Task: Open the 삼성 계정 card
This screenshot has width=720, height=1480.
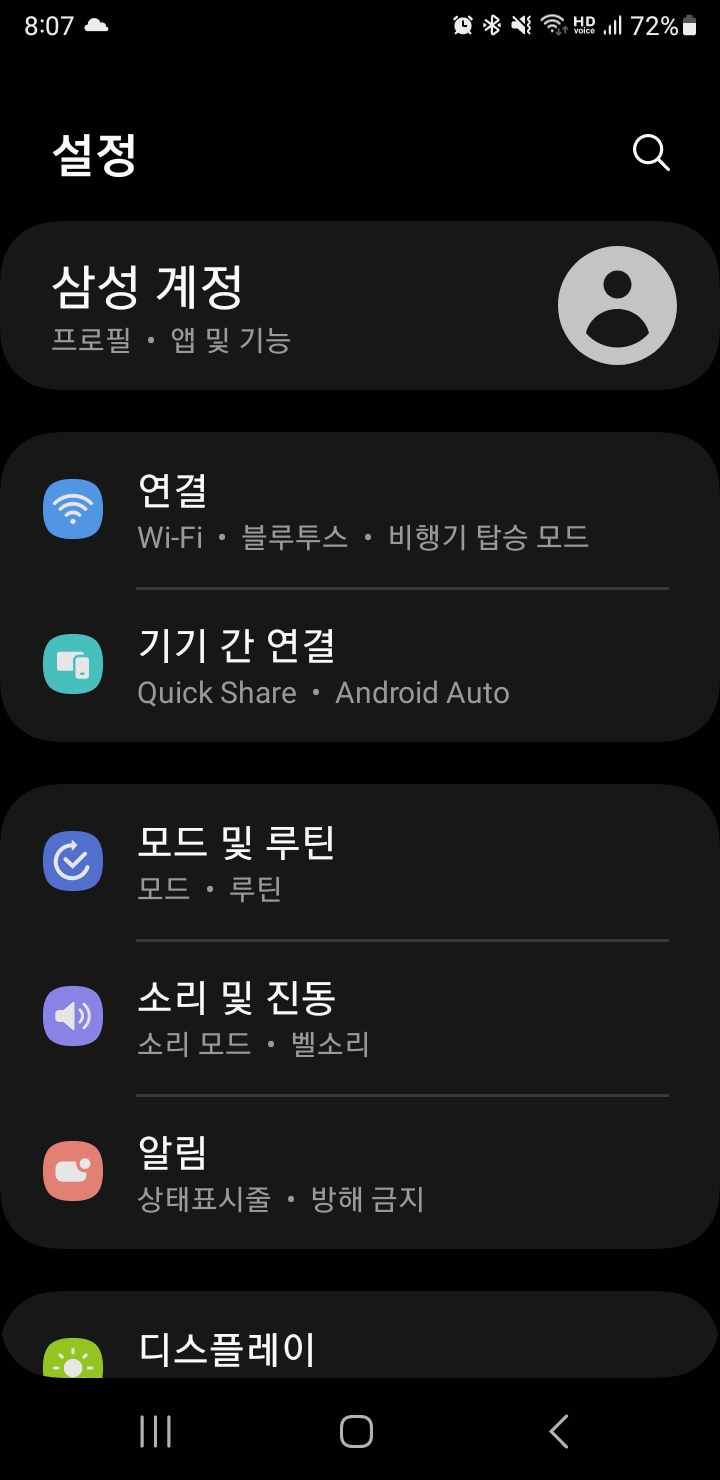Action: coord(360,306)
